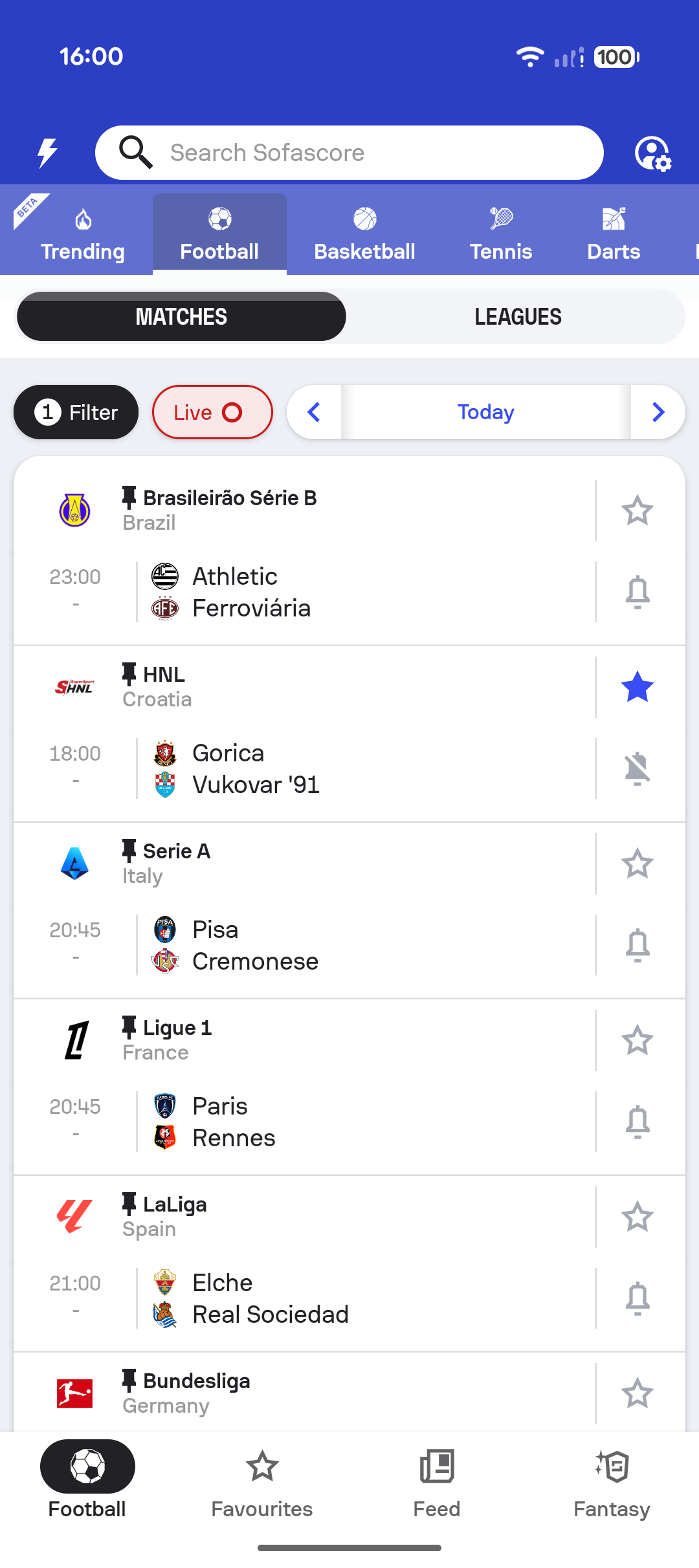
Task: Go to the previous day
Action: pos(315,412)
